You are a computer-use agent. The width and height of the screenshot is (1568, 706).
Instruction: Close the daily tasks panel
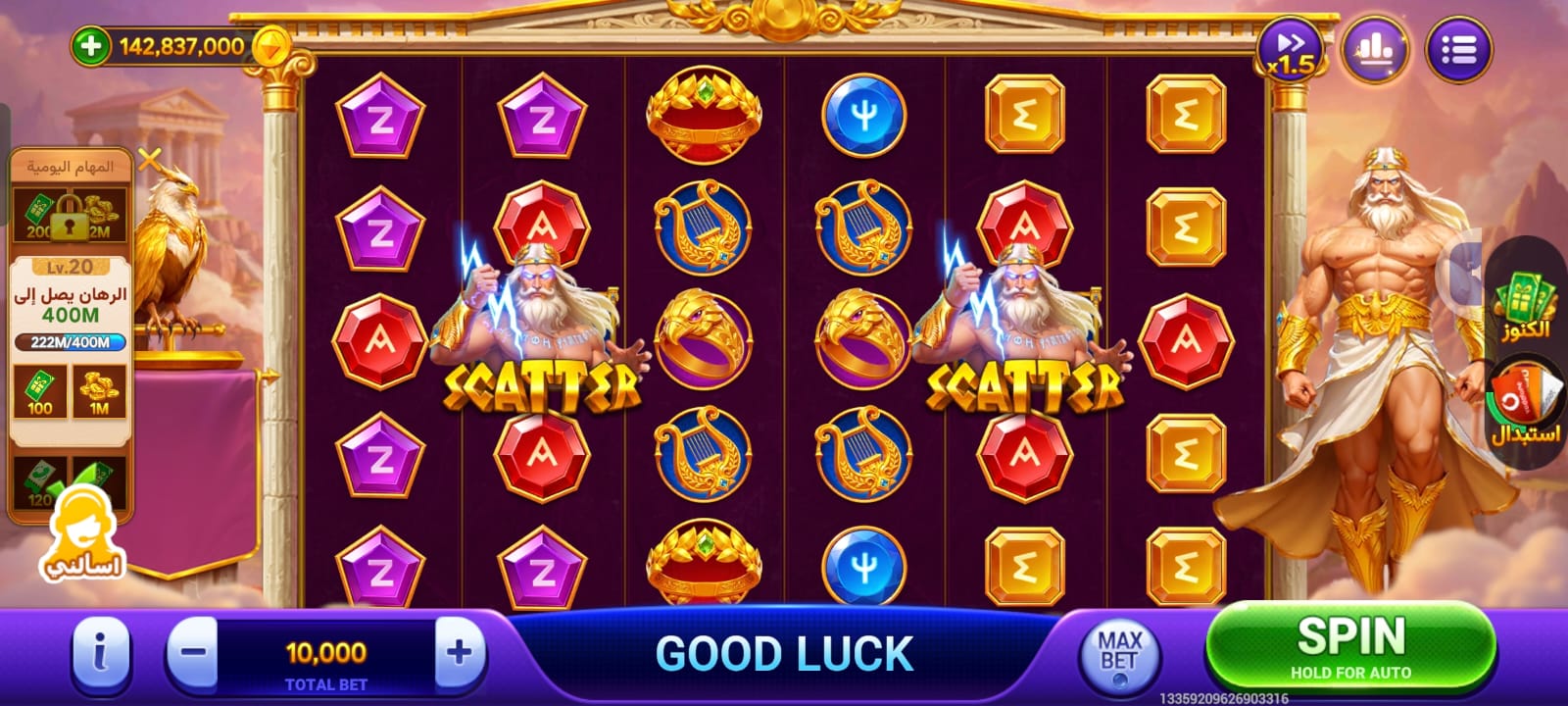click(149, 159)
